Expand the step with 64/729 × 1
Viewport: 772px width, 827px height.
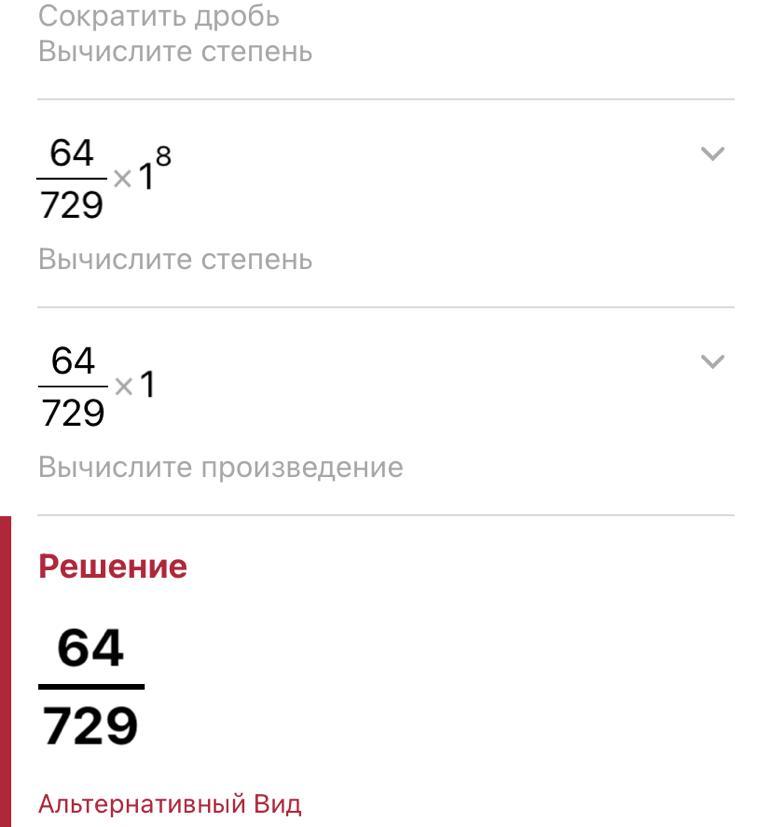712,361
